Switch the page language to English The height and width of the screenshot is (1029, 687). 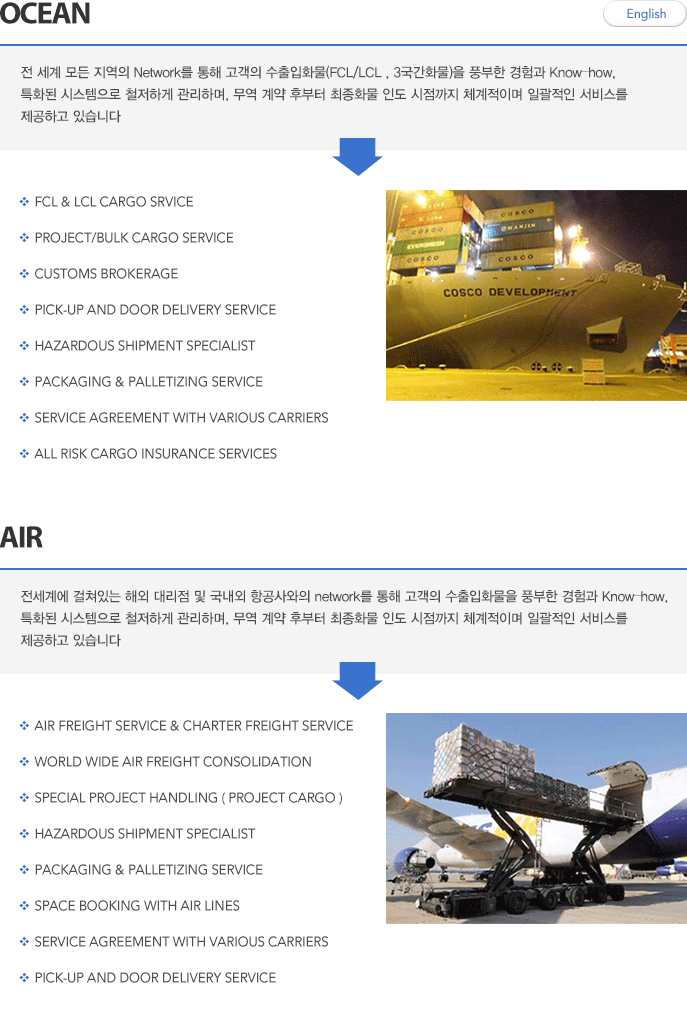click(645, 14)
